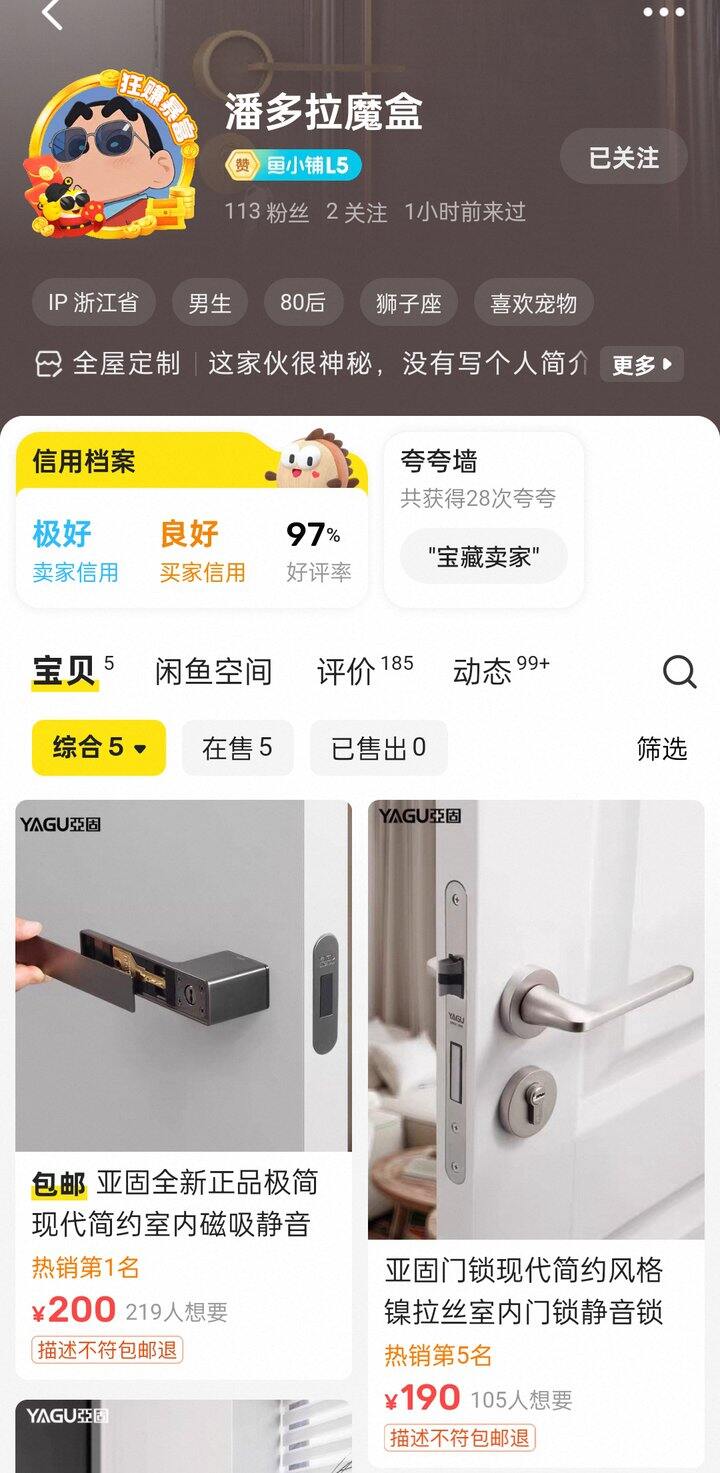Switch to the 闲鱼空间 tab
This screenshot has height=1473, width=720.
tap(213, 672)
